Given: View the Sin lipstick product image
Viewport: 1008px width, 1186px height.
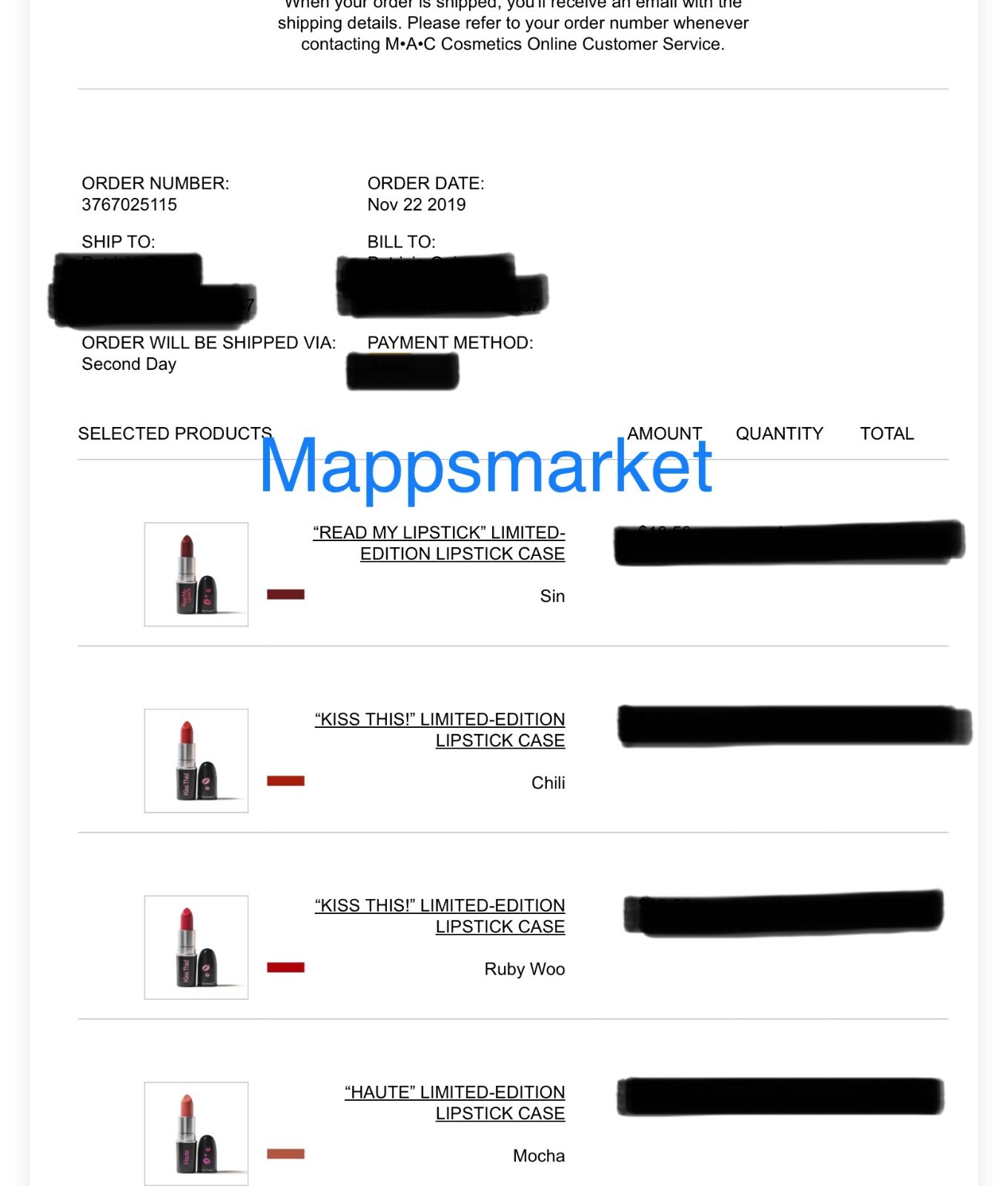Looking at the screenshot, I should pyautogui.click(x=196, y=574).
